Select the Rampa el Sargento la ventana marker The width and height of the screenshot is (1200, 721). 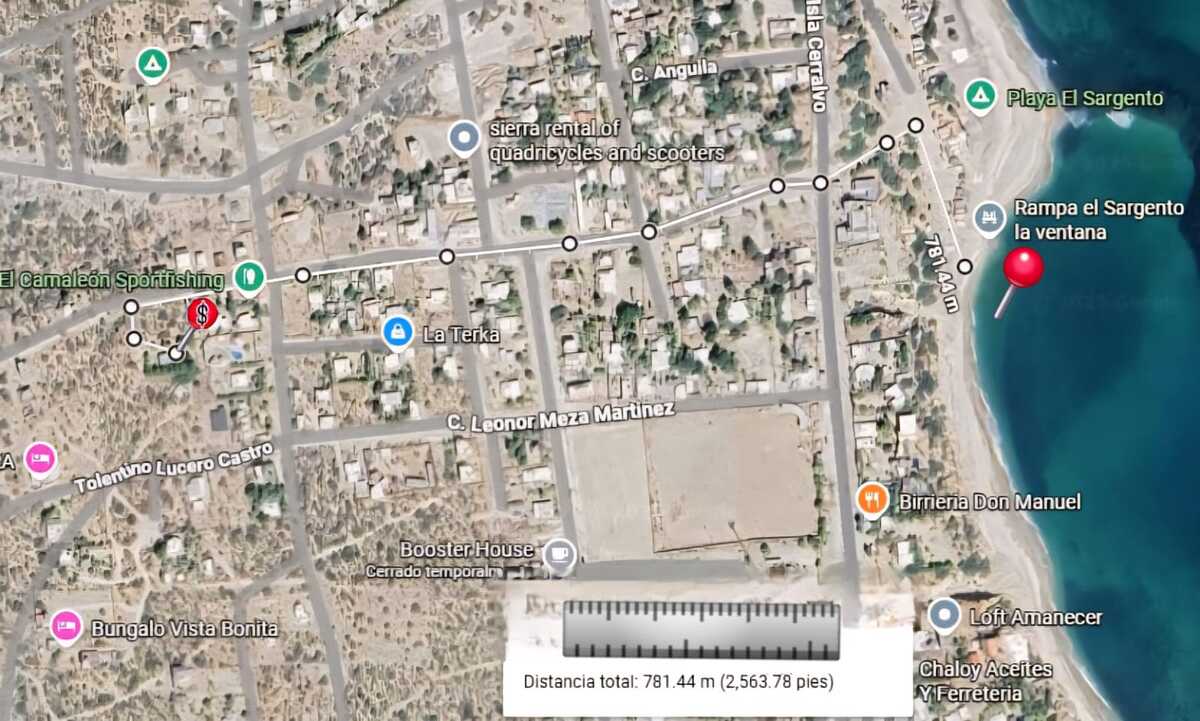(989, 218)
